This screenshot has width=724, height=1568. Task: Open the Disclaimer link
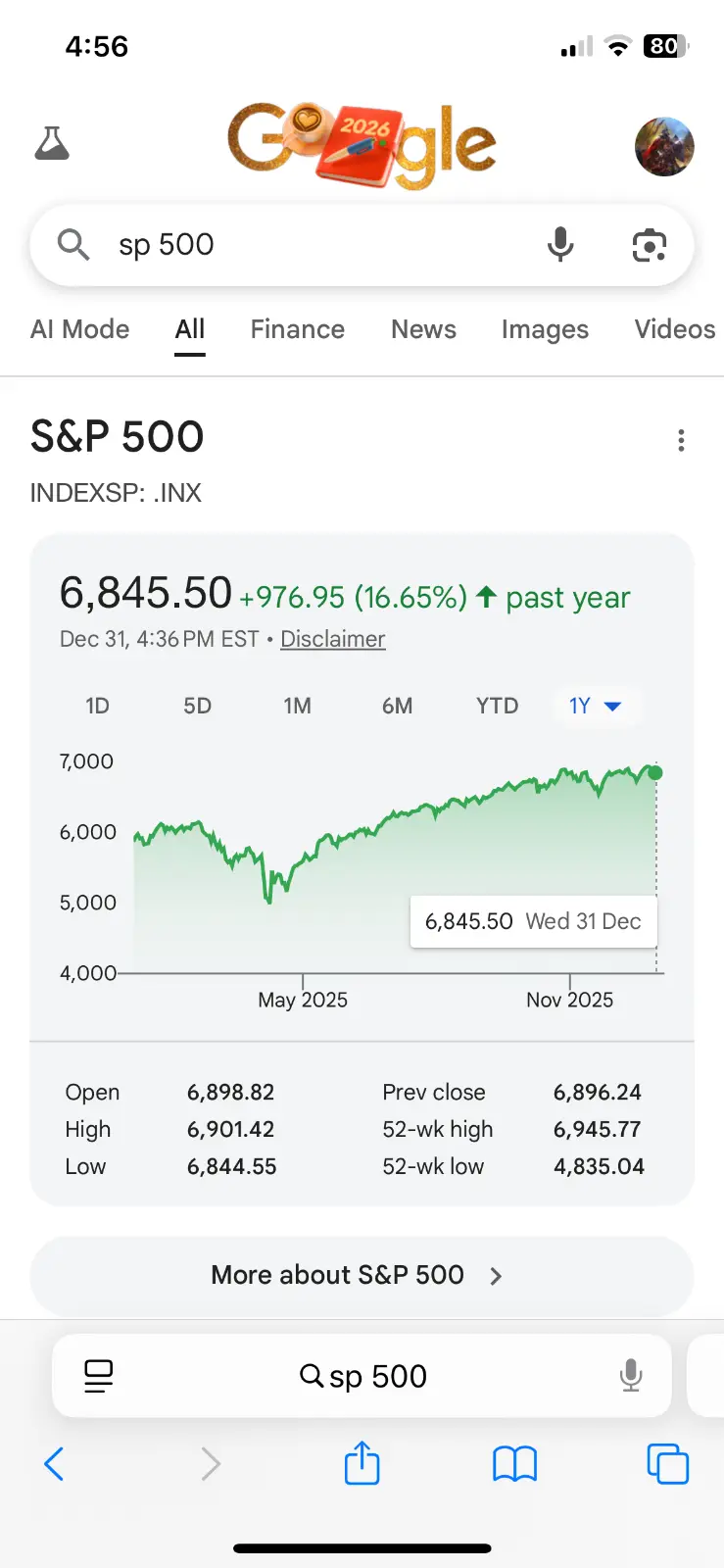coord(332,639)
